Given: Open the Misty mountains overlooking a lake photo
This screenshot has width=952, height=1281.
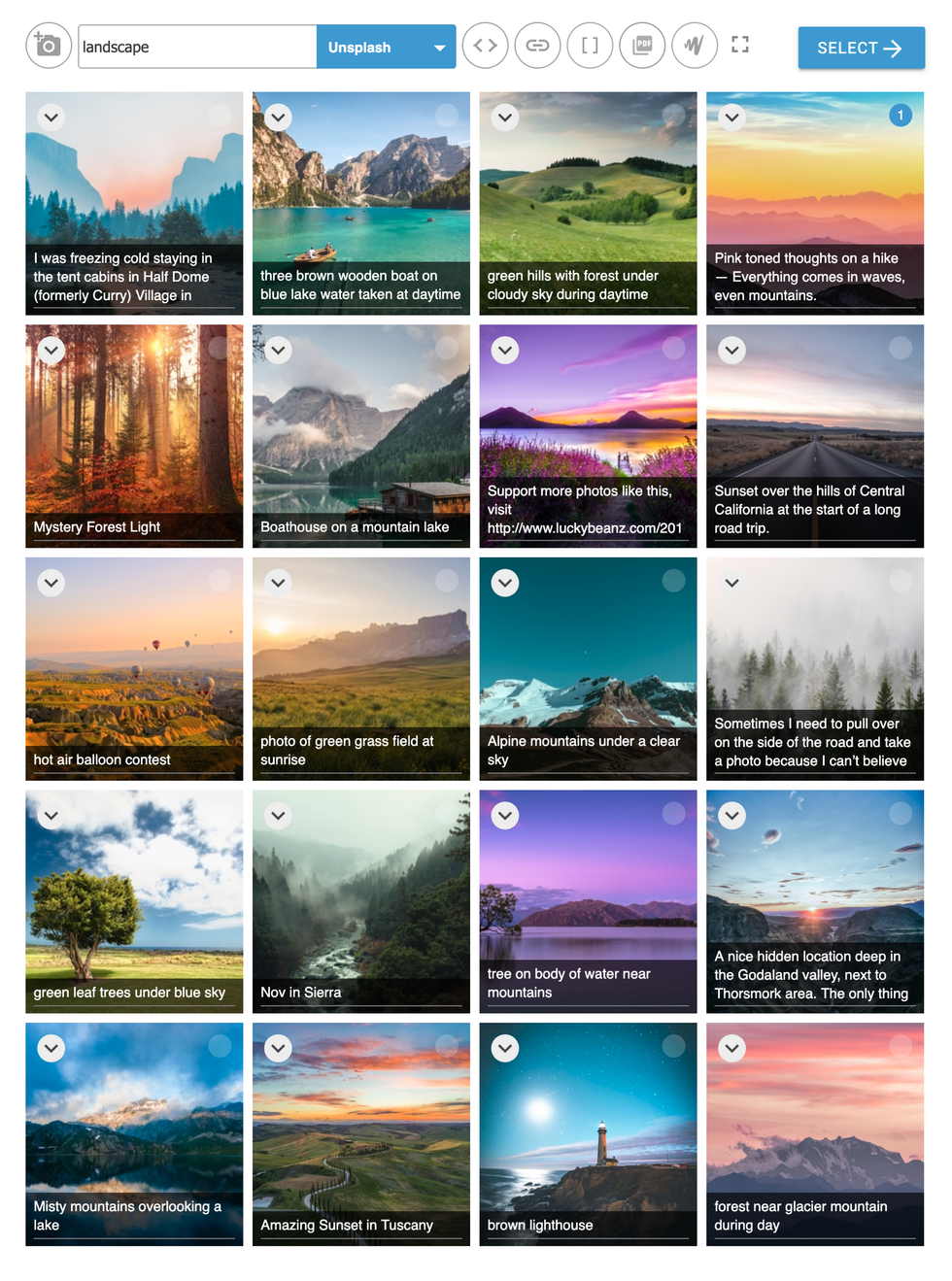Looking at the screenshot, I should (134, 1117).
